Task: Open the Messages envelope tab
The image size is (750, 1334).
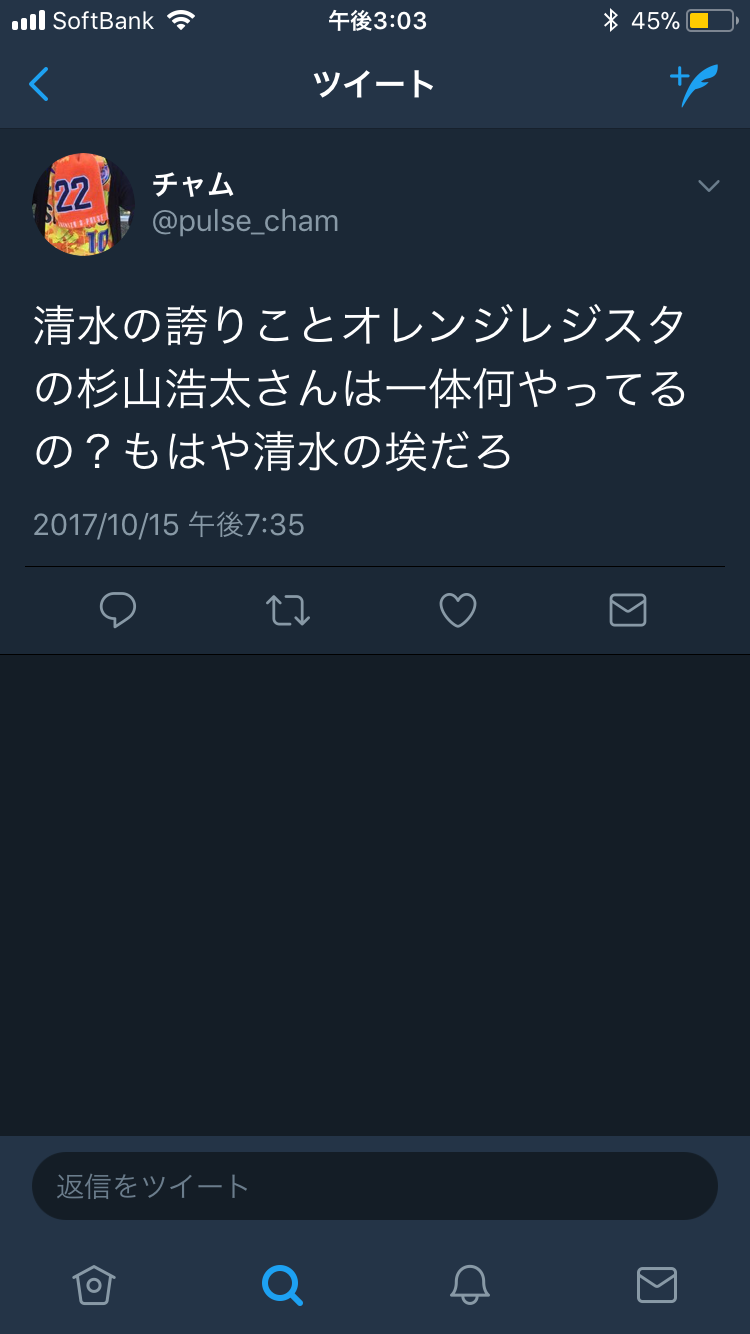Action: [x=657, y=1284]
